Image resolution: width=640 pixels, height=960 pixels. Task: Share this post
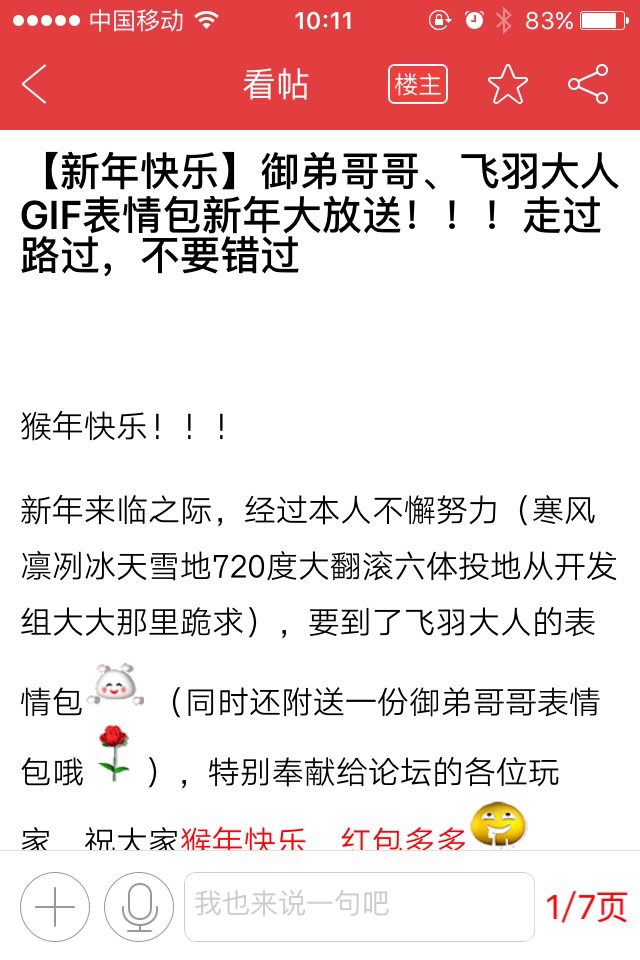coord(588,85)
